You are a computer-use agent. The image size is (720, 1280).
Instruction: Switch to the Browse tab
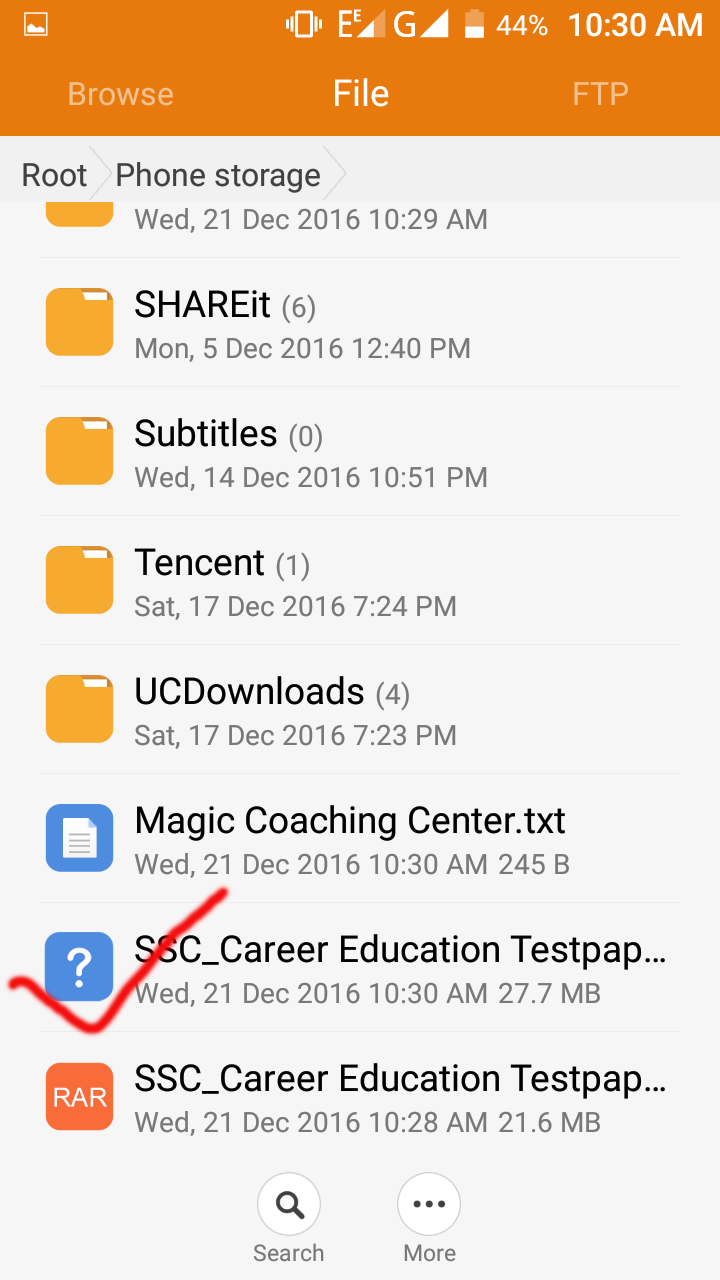coord(120,94)
